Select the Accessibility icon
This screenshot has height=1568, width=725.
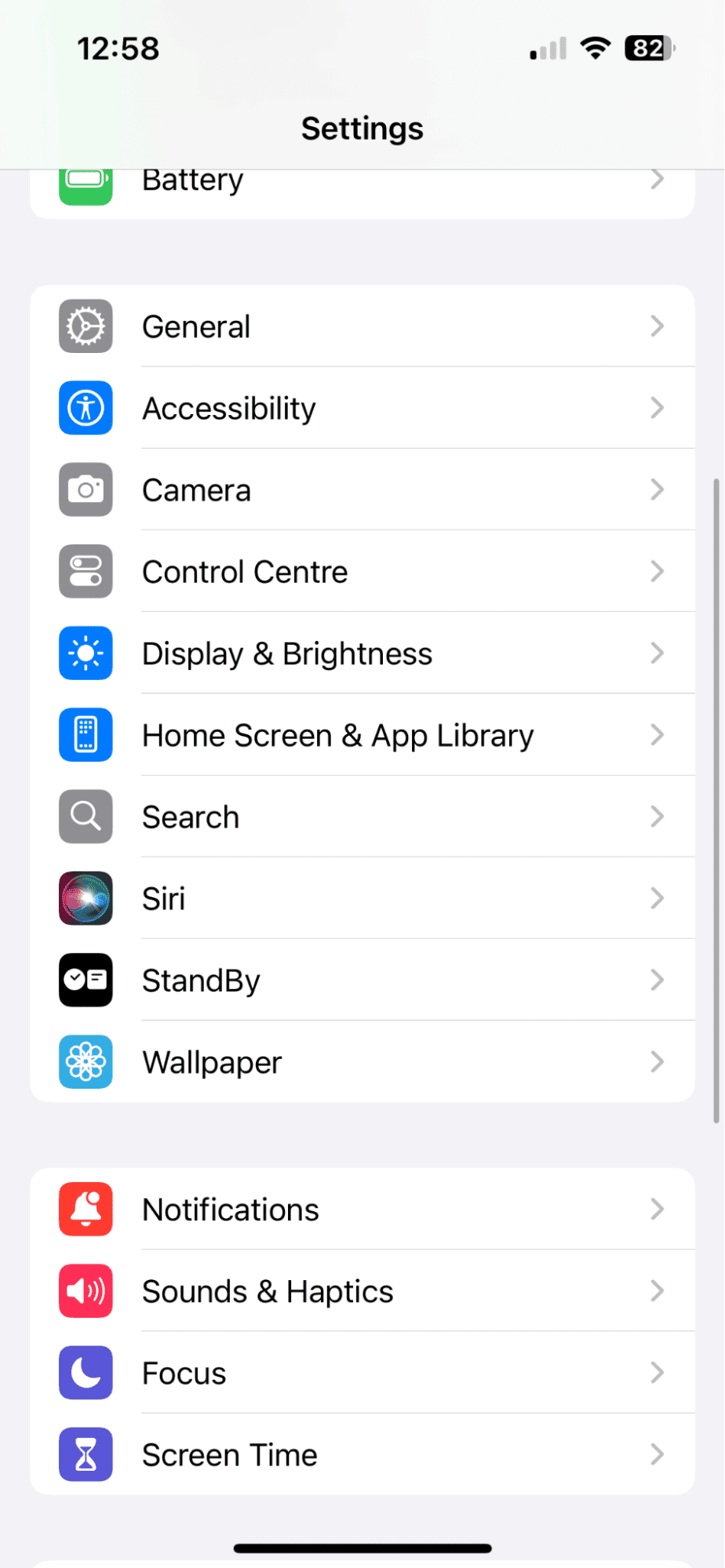86,408
